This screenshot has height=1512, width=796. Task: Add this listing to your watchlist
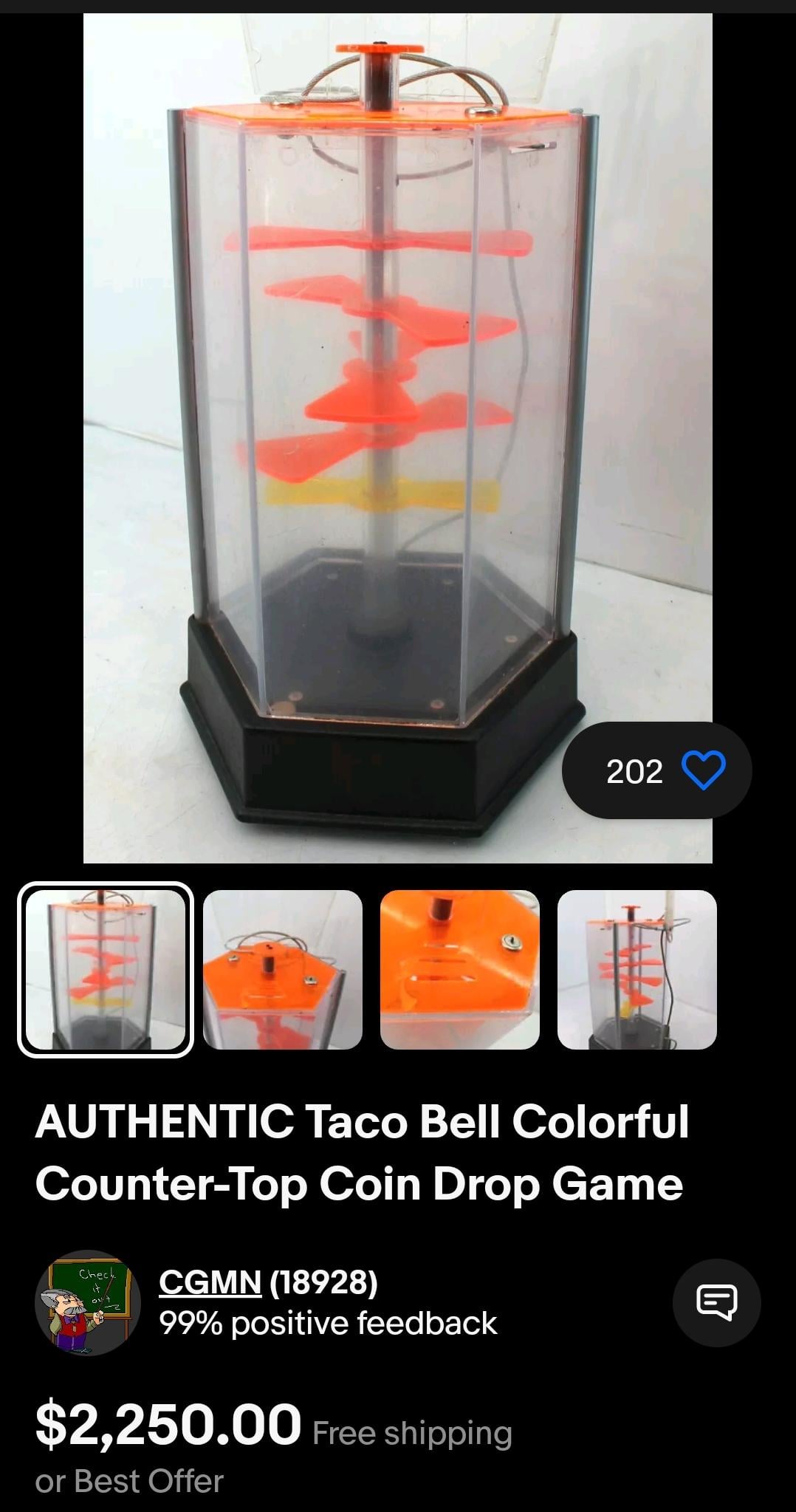point(703,770)
